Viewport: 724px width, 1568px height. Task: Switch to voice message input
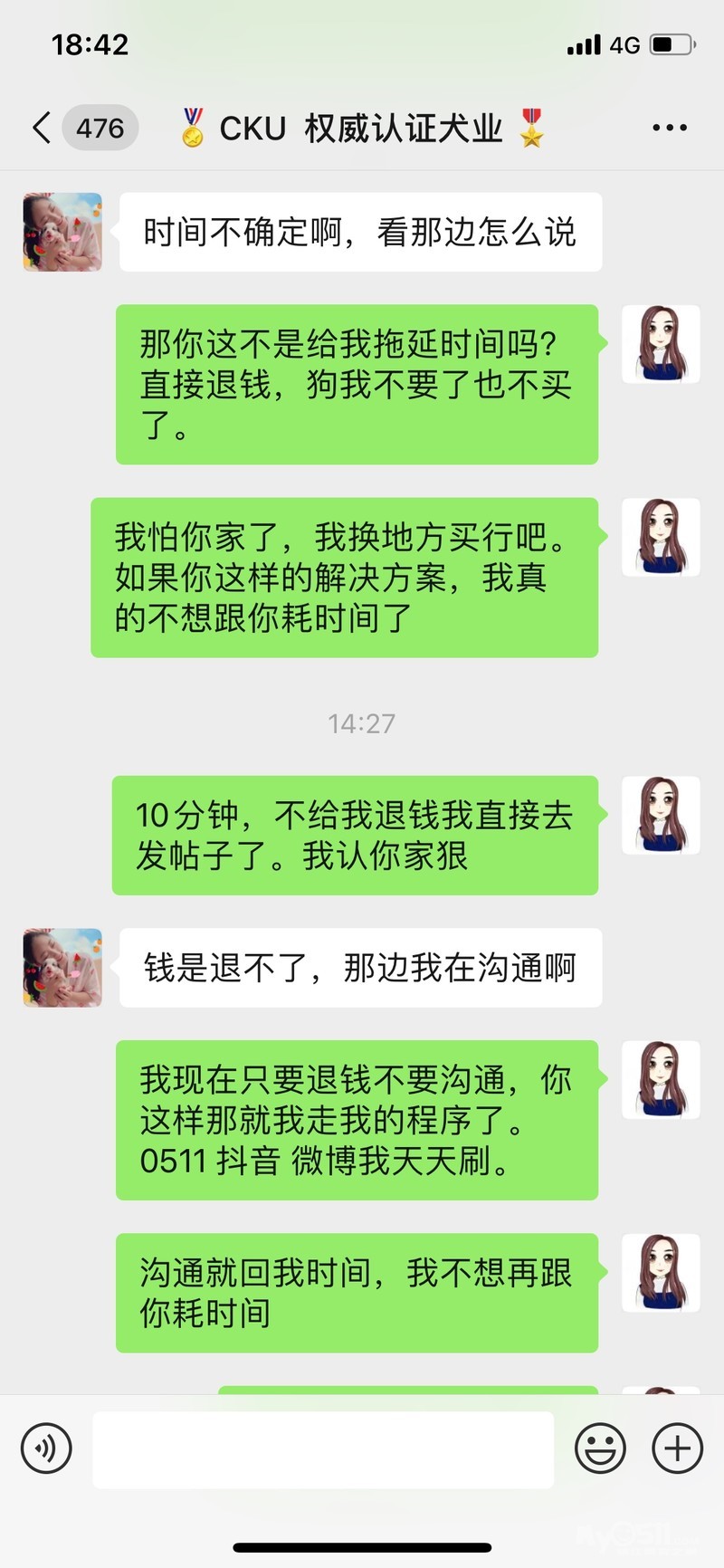pyautogui.click(x=46, y=1448)
